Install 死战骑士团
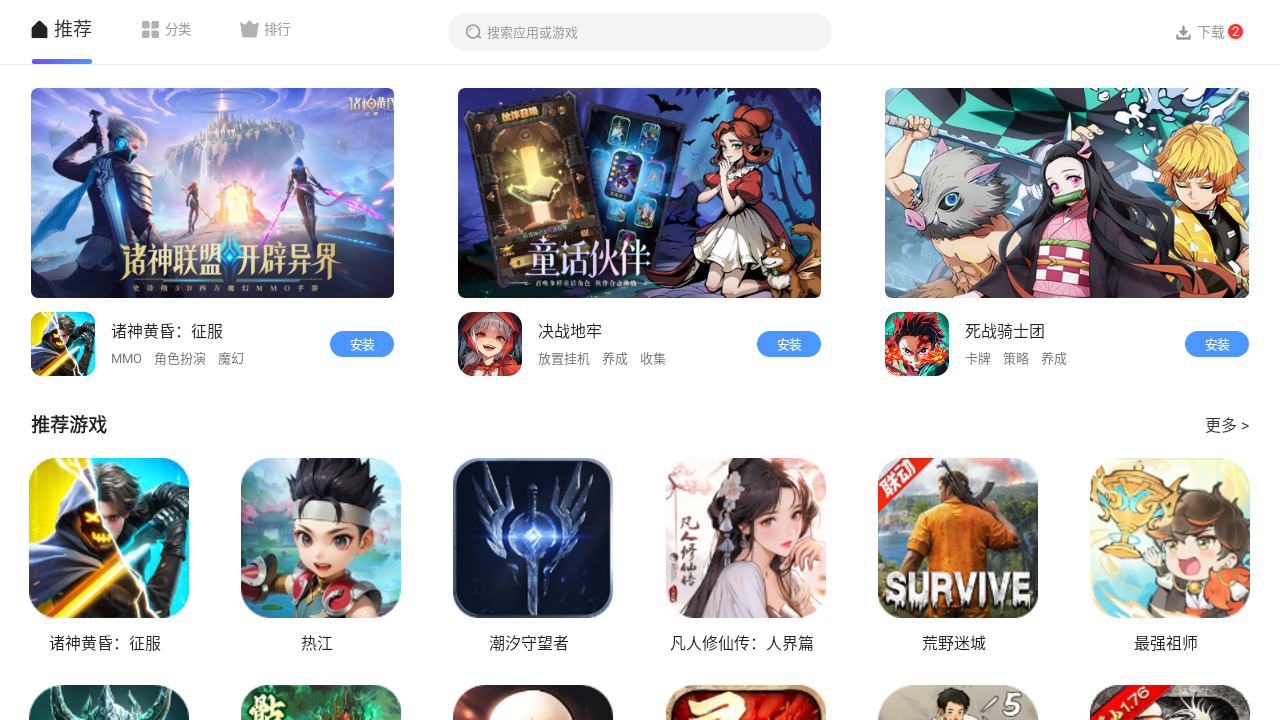Image resolution: width=1280 pixels, height=720 pixels. (1216, 344)
